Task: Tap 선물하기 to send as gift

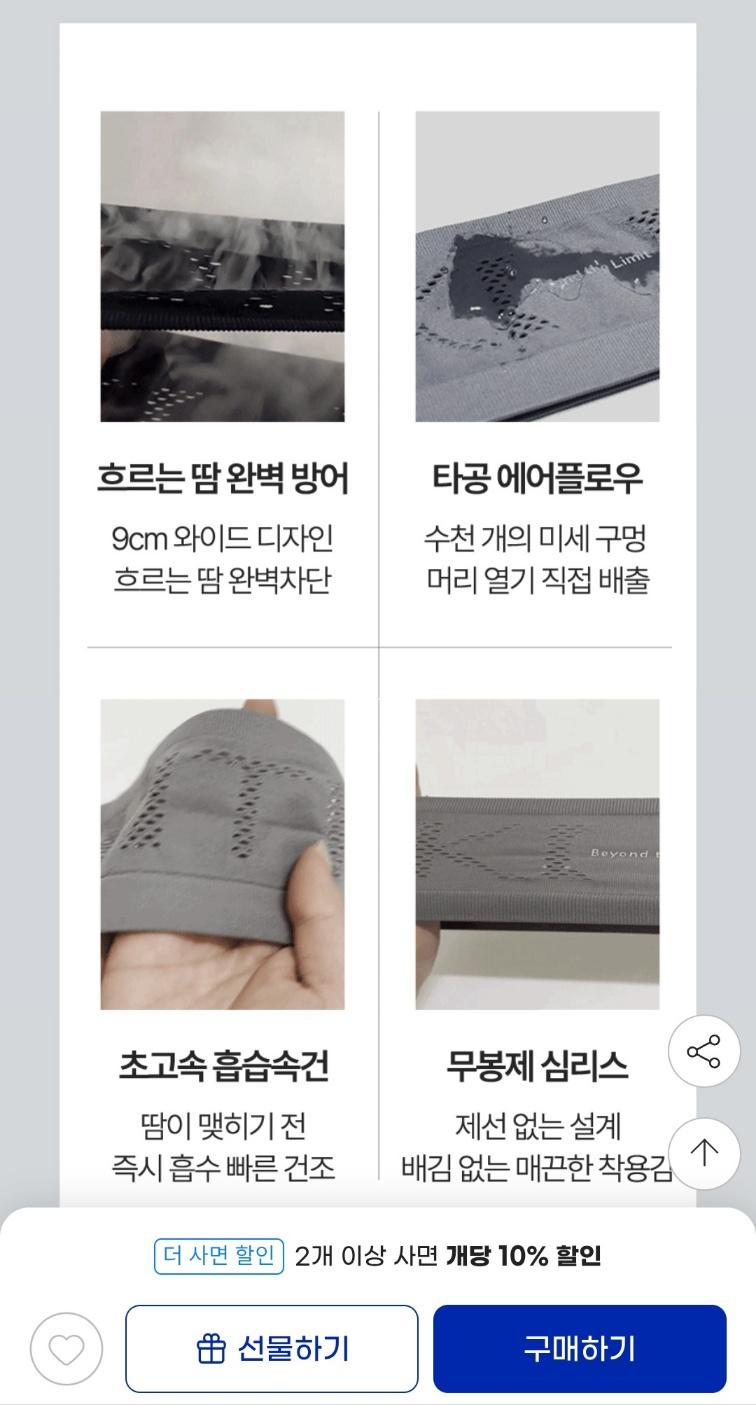Action: (272, 1348)
